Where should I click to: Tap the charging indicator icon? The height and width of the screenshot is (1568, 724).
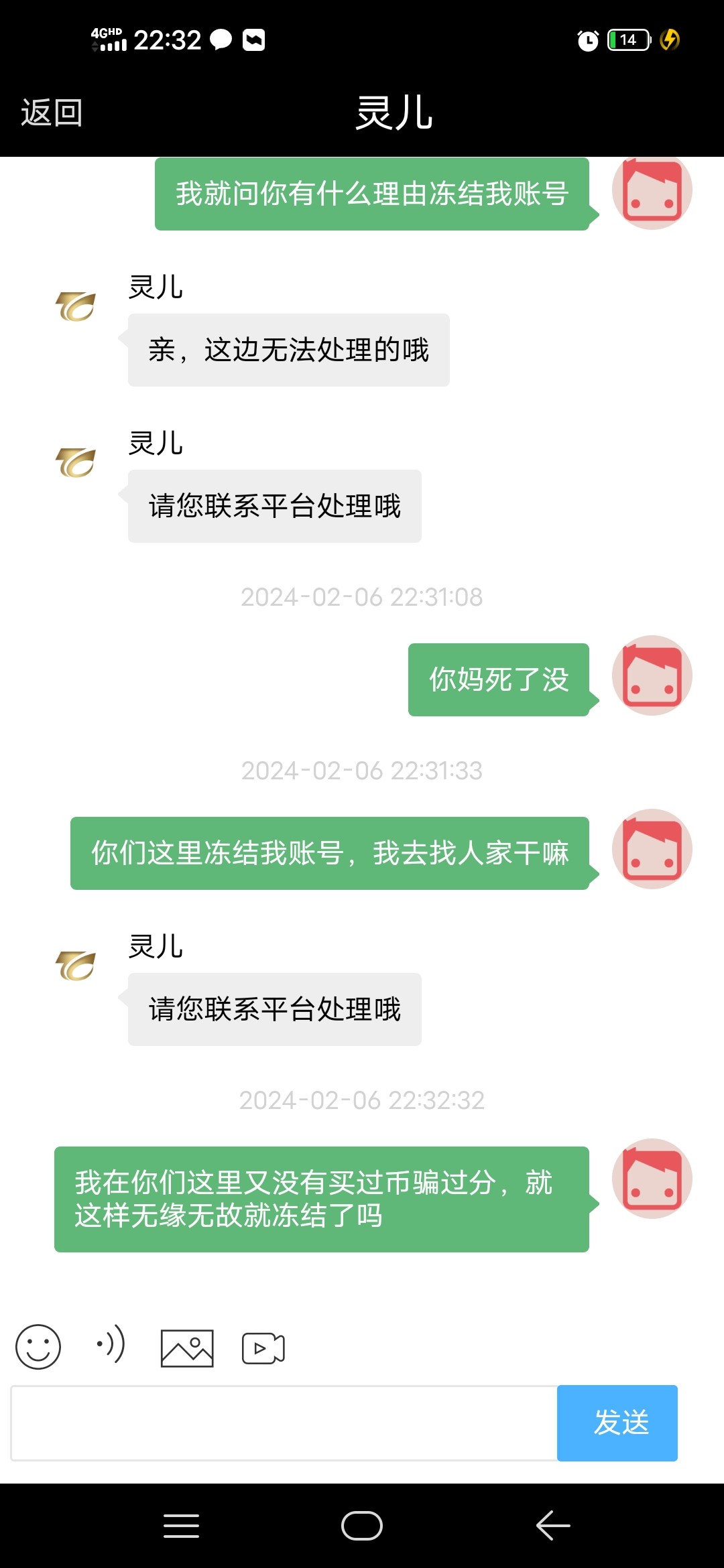pyautogui.click(x=668, y=40)
